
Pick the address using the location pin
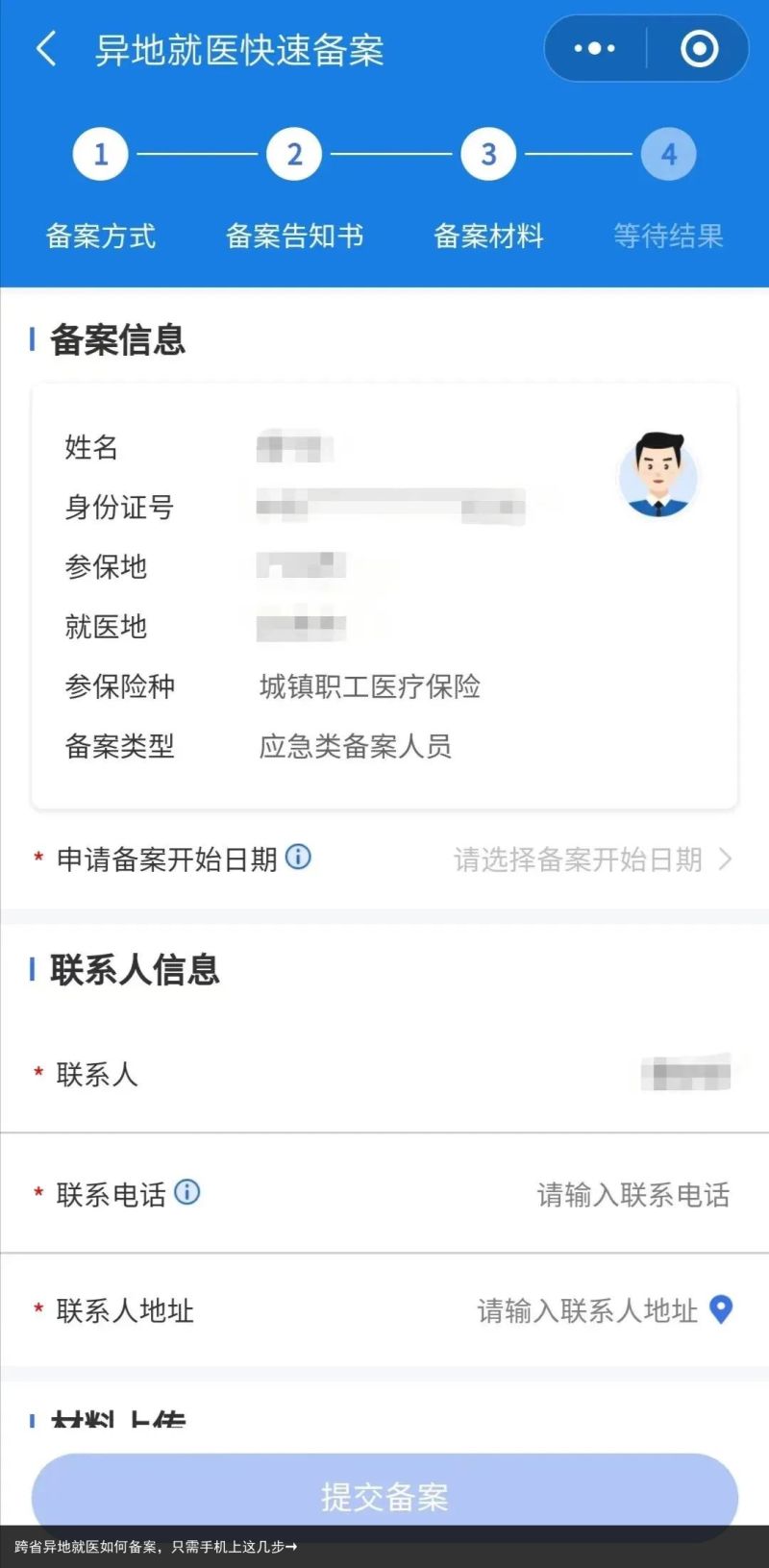pos(721,1309)
